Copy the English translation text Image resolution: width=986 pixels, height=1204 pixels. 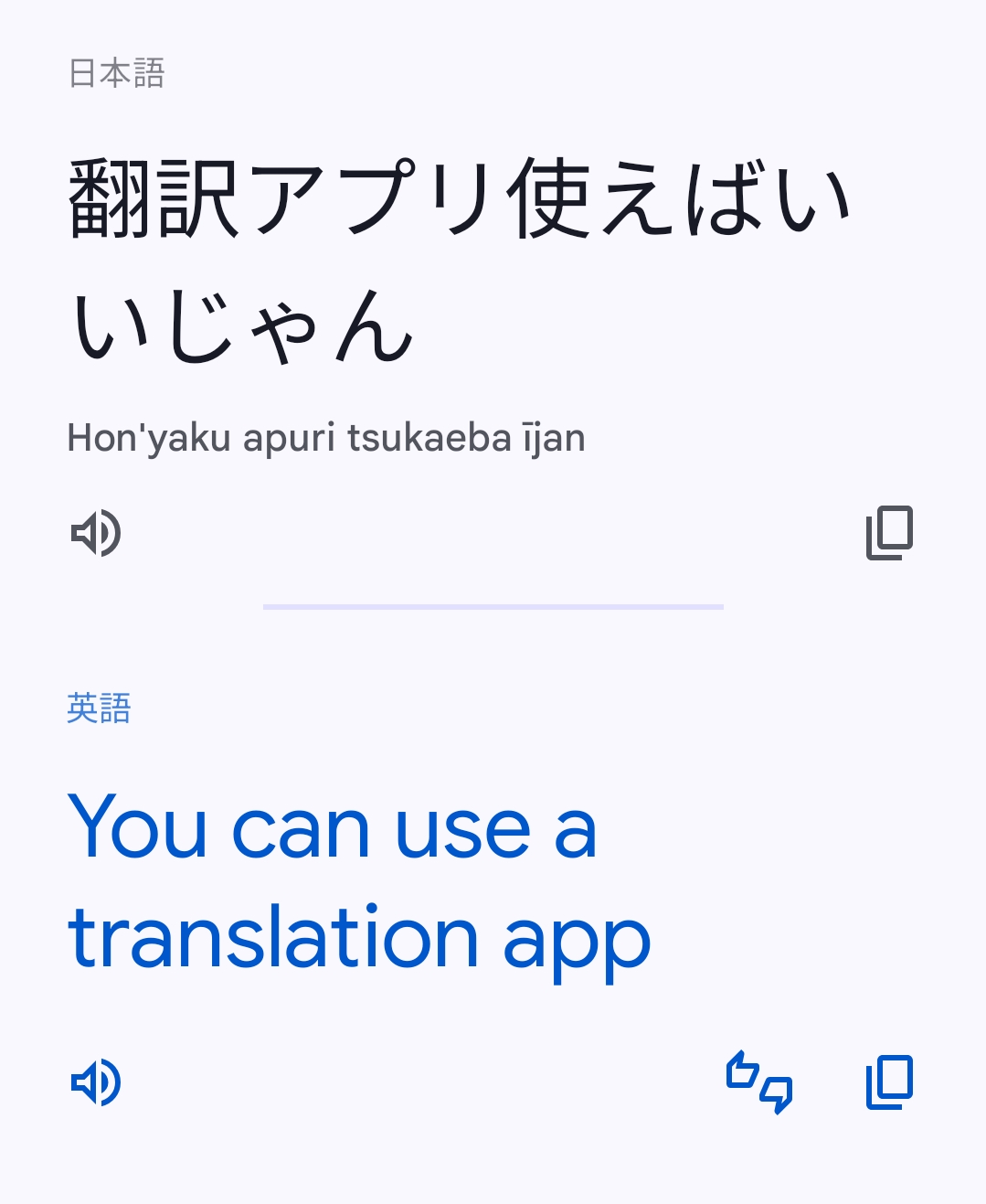point(889,1082)
